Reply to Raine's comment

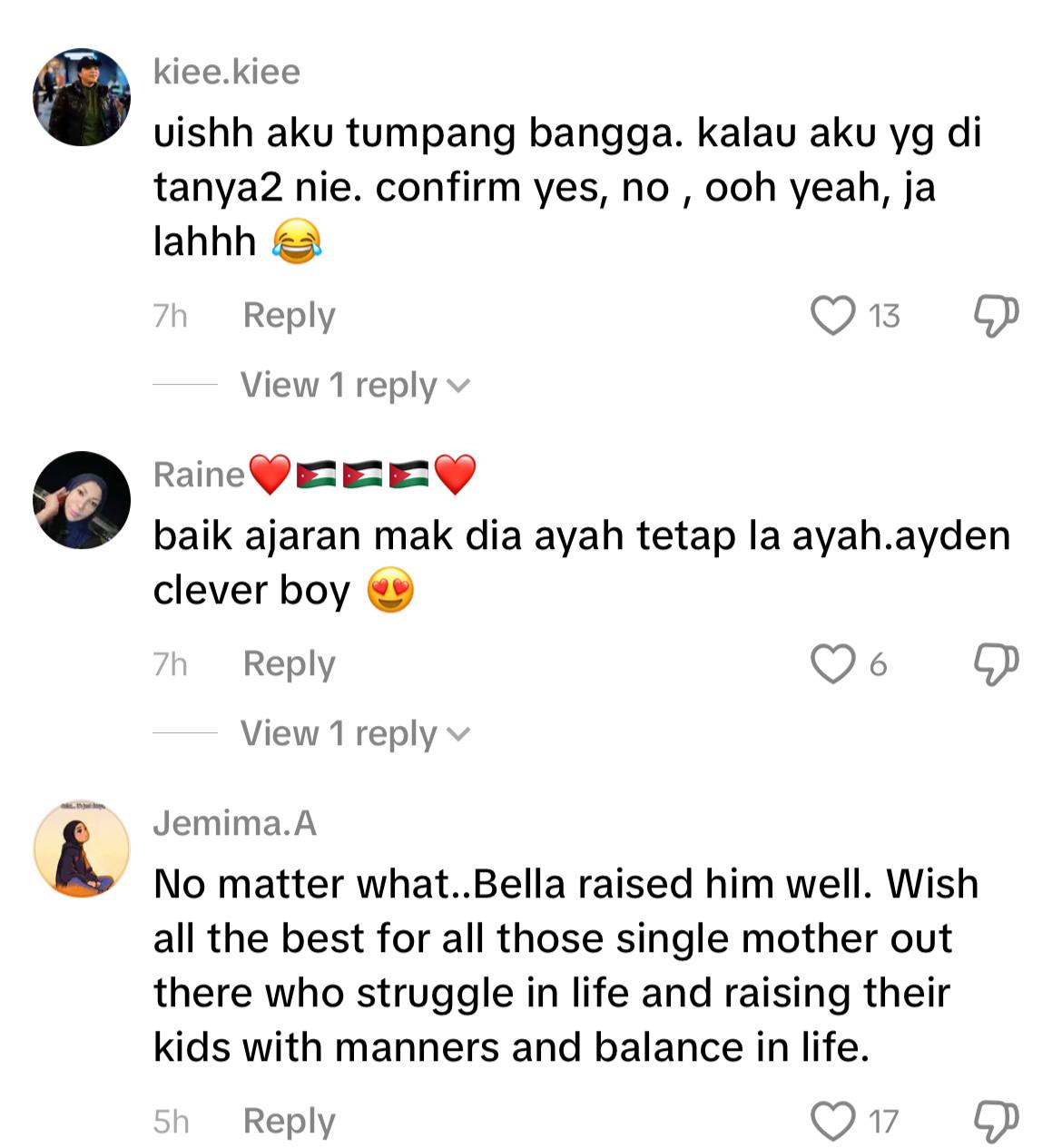click(289, 664)
